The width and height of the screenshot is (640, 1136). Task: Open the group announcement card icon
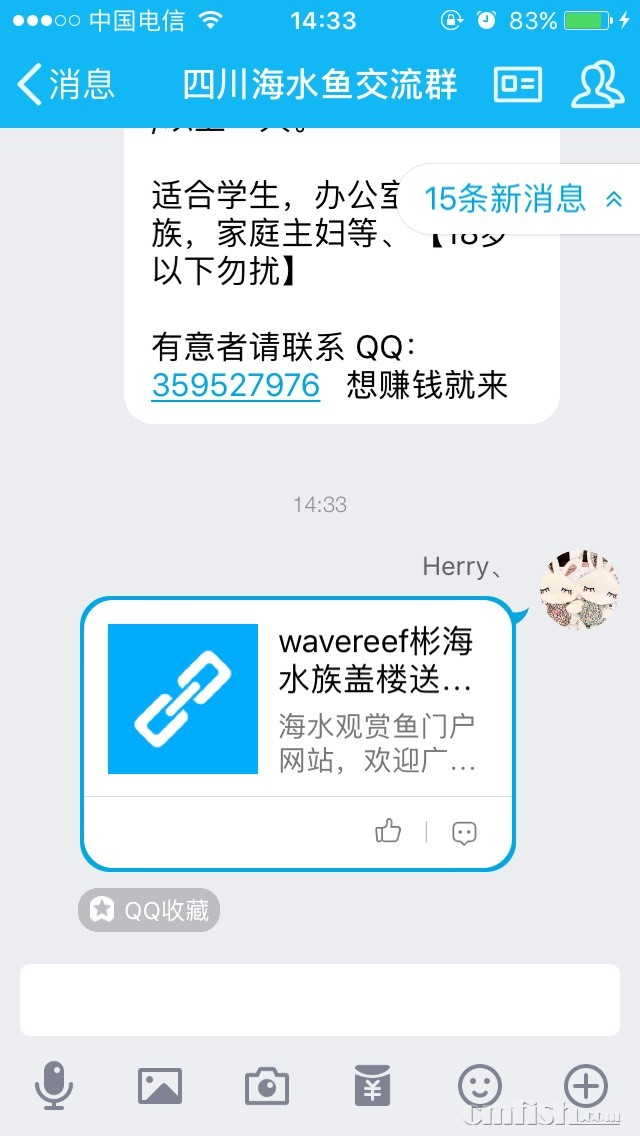[518, 85]
